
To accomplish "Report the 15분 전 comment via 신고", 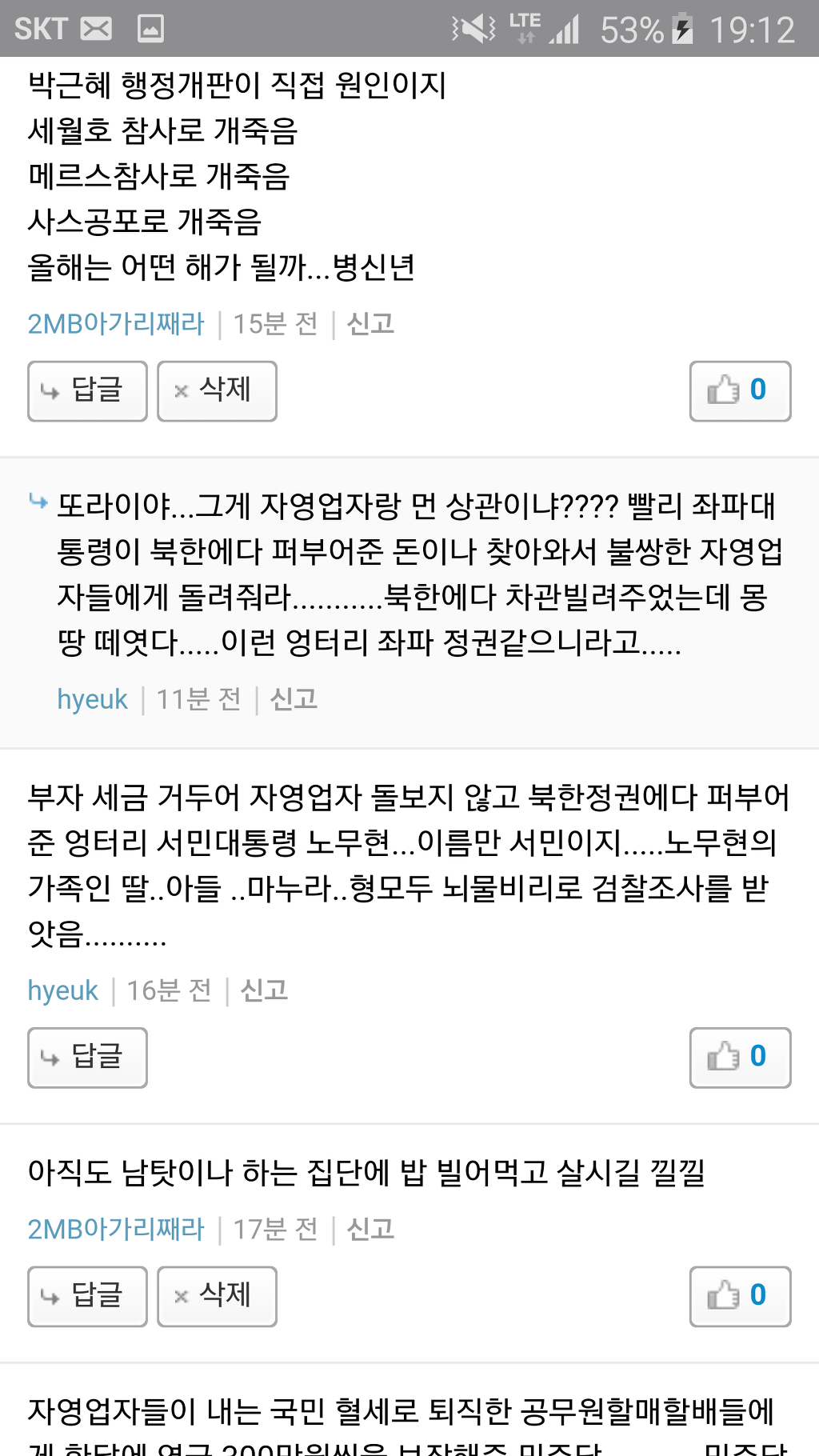I will (x=370, y=324).
